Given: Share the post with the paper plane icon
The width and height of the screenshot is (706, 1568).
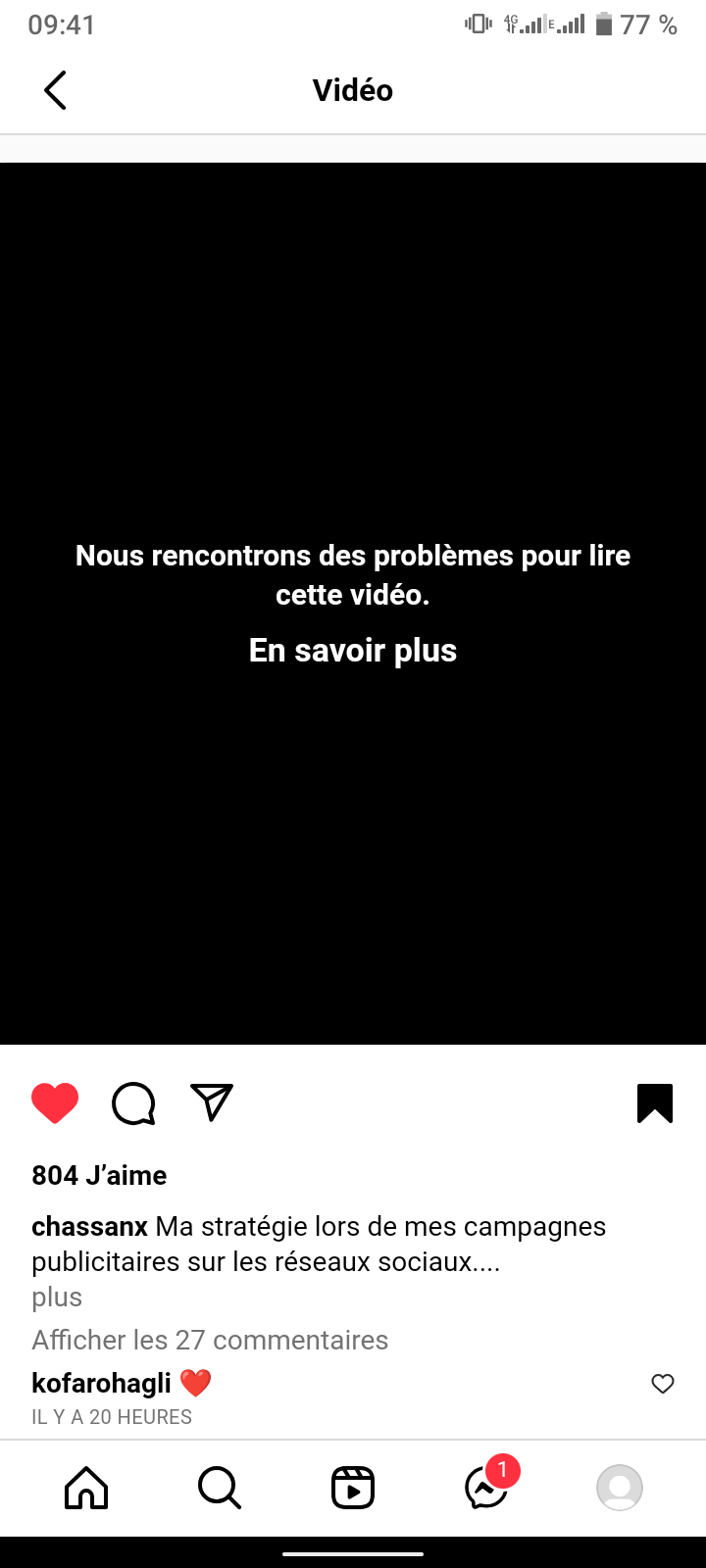Looking at the screenshot, I should 212,1103.
